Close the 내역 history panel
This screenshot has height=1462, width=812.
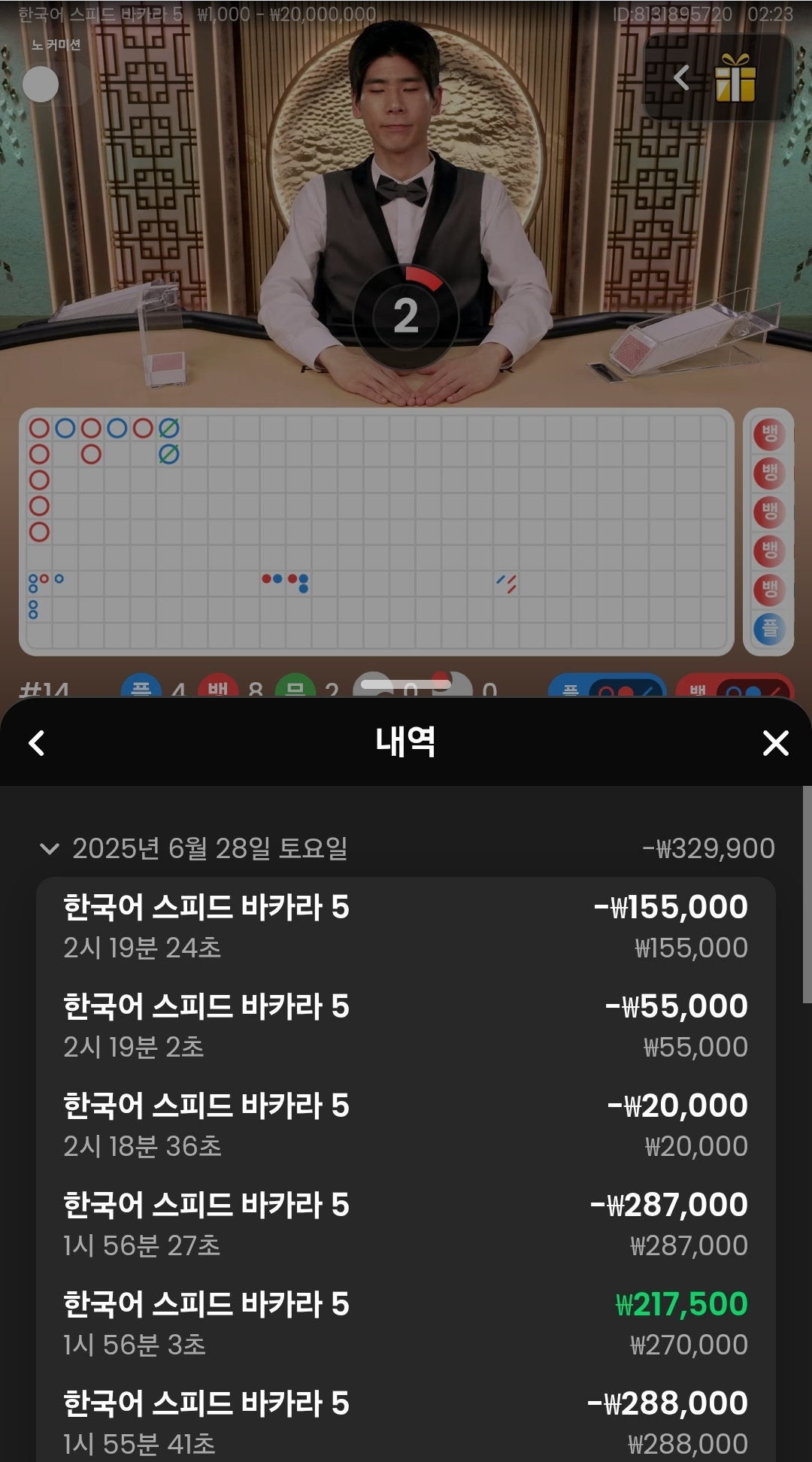click(x=775, y=743)
